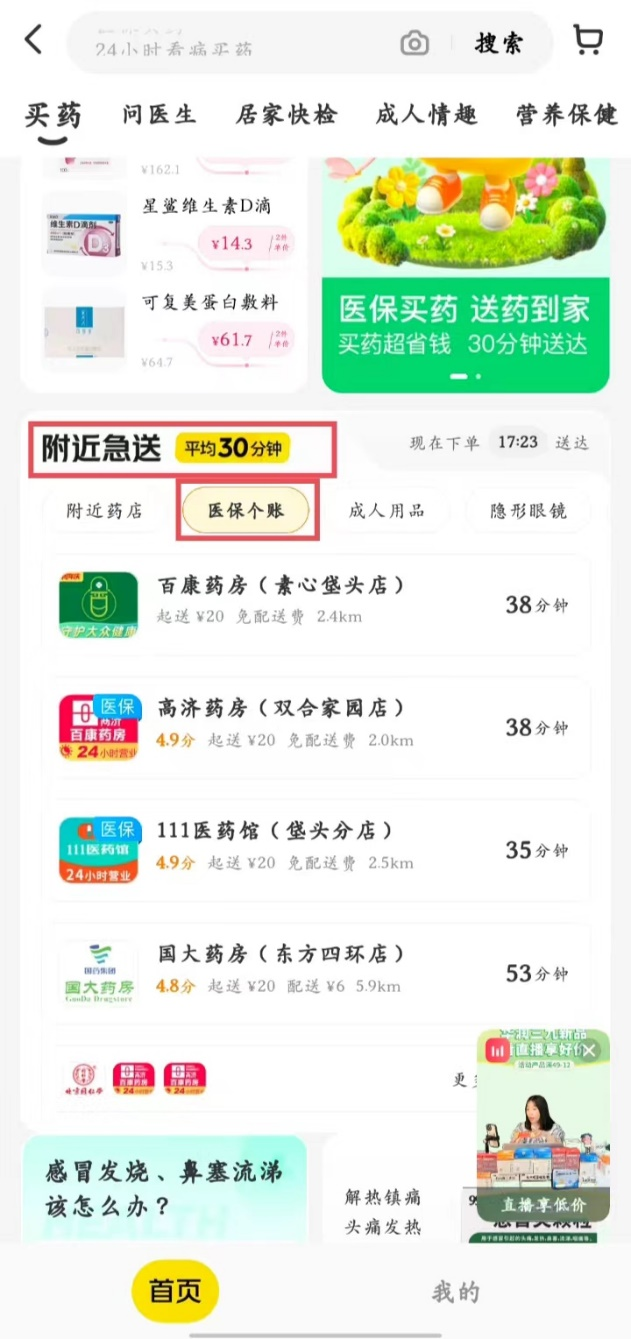631x1339 pixels.
Task: Select the 附近药店 filter chip
Action: (104, 511)
